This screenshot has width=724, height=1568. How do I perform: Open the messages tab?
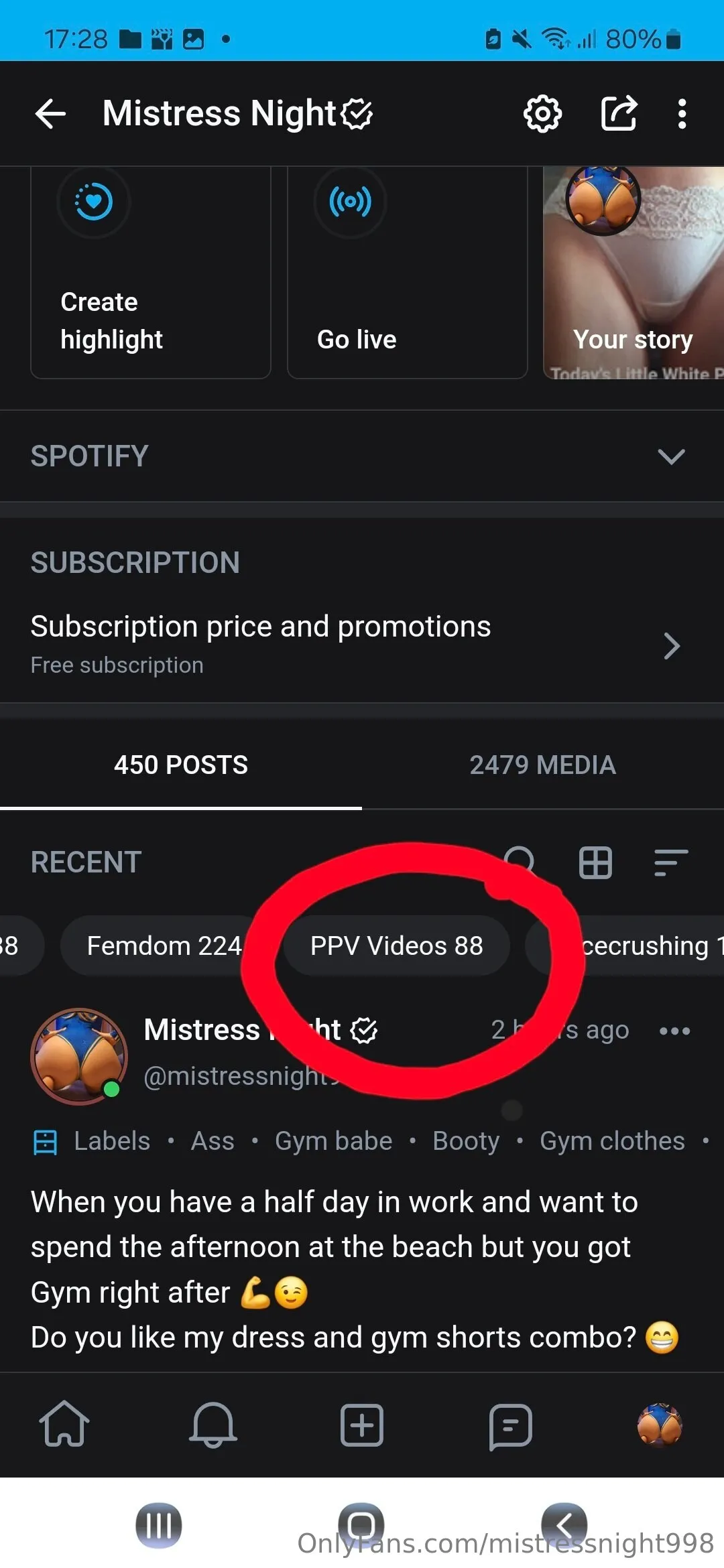click(x=511, y=1426)
